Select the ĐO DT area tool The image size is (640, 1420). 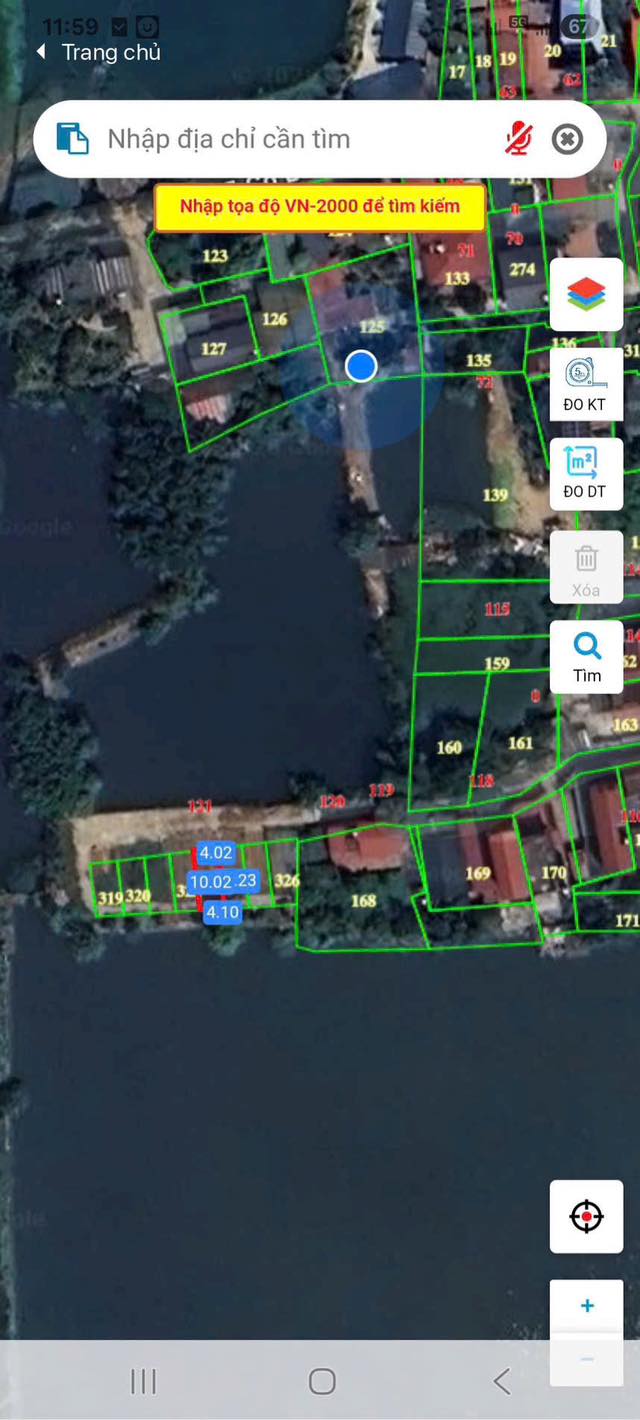pos(586,474)
